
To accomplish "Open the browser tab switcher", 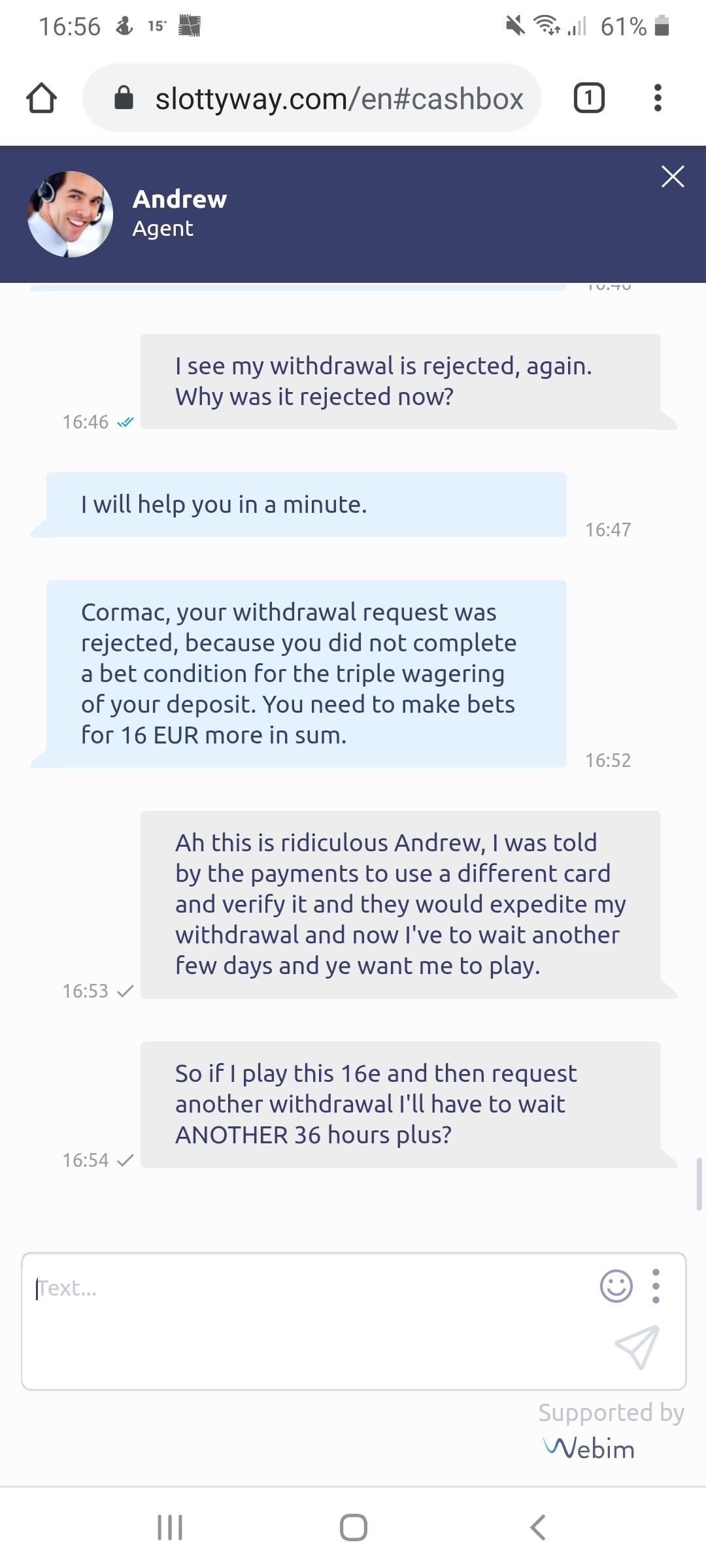I will tap(588, 99).
